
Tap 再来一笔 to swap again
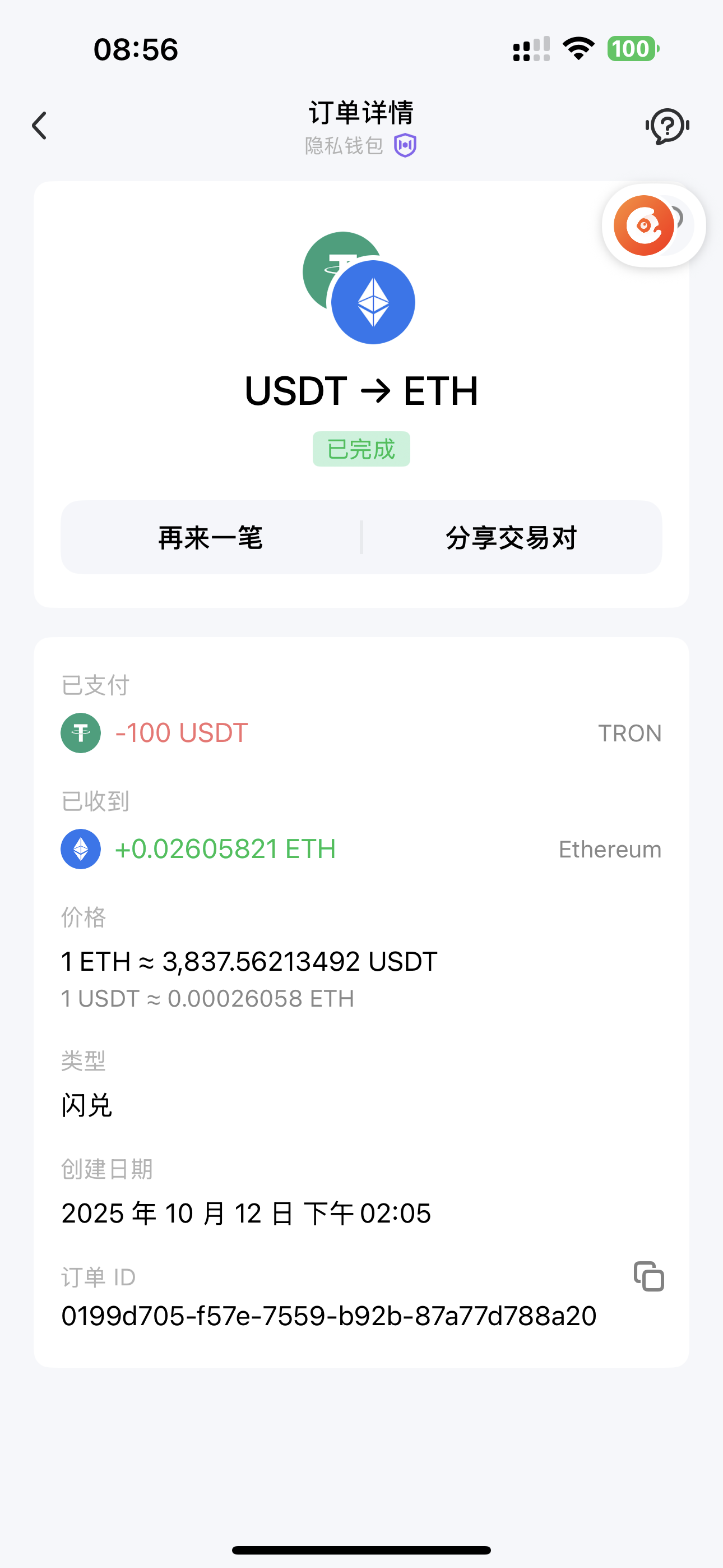pos(211,537)
